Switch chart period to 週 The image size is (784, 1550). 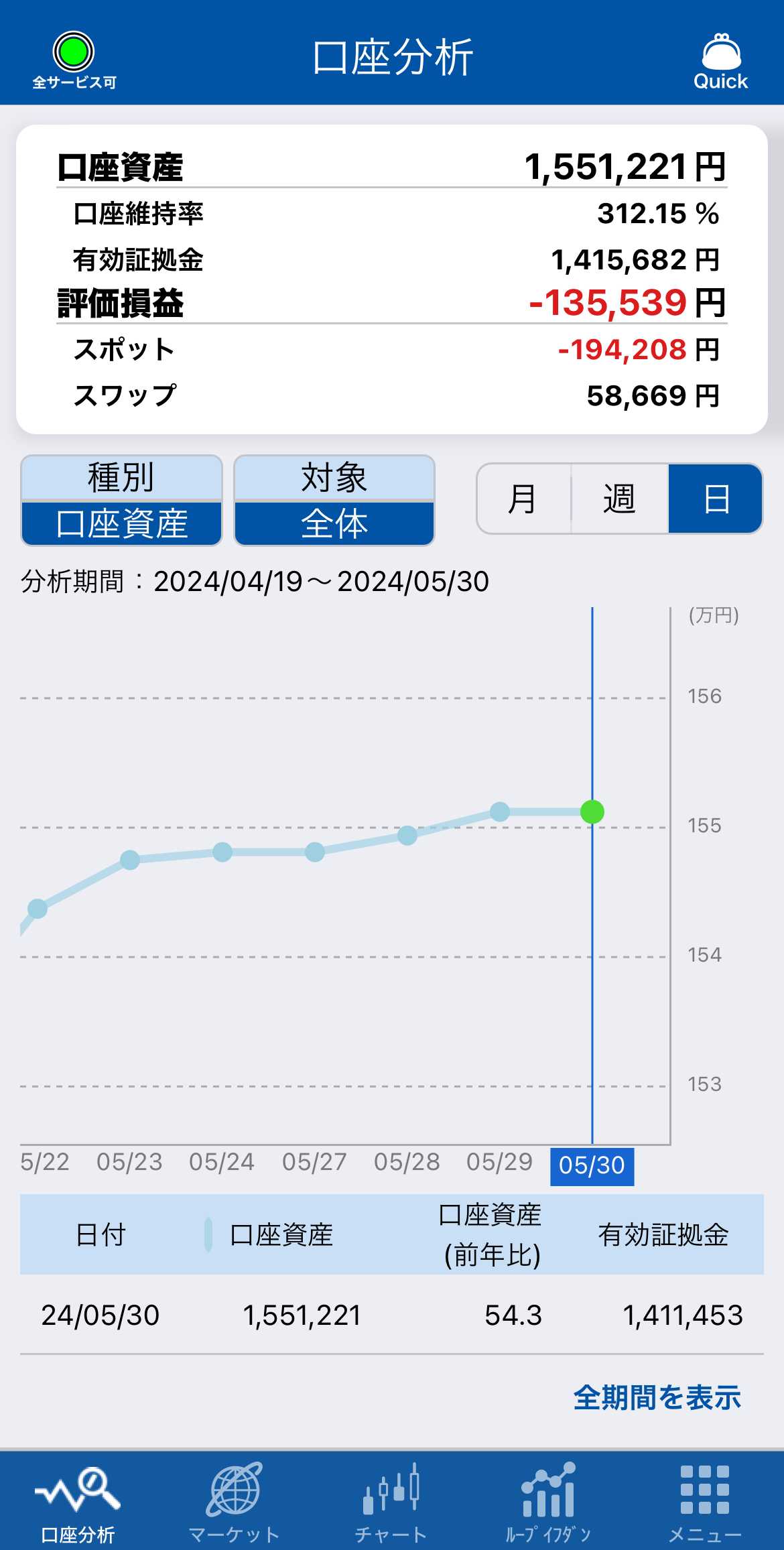point(619,499)
